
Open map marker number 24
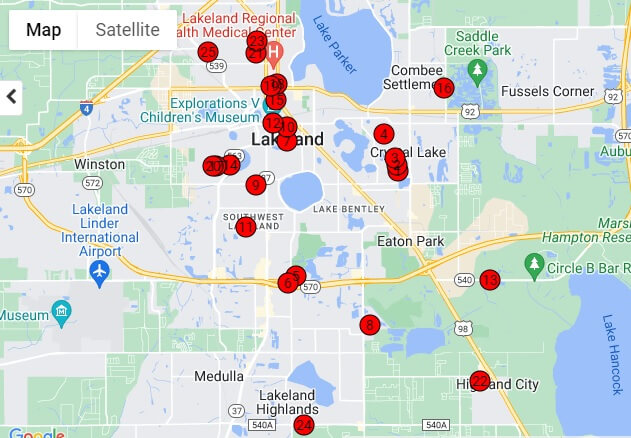click(304, 426)
